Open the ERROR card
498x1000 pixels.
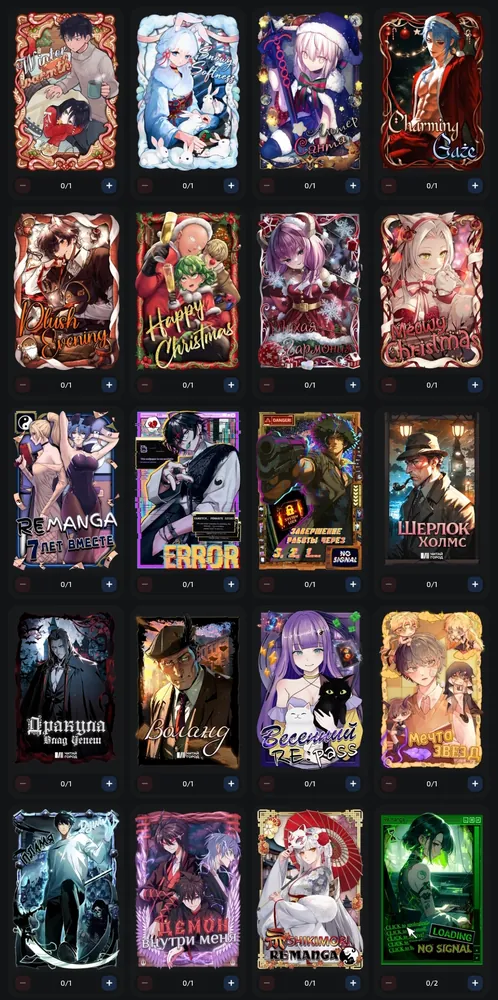tap(188, 490)
